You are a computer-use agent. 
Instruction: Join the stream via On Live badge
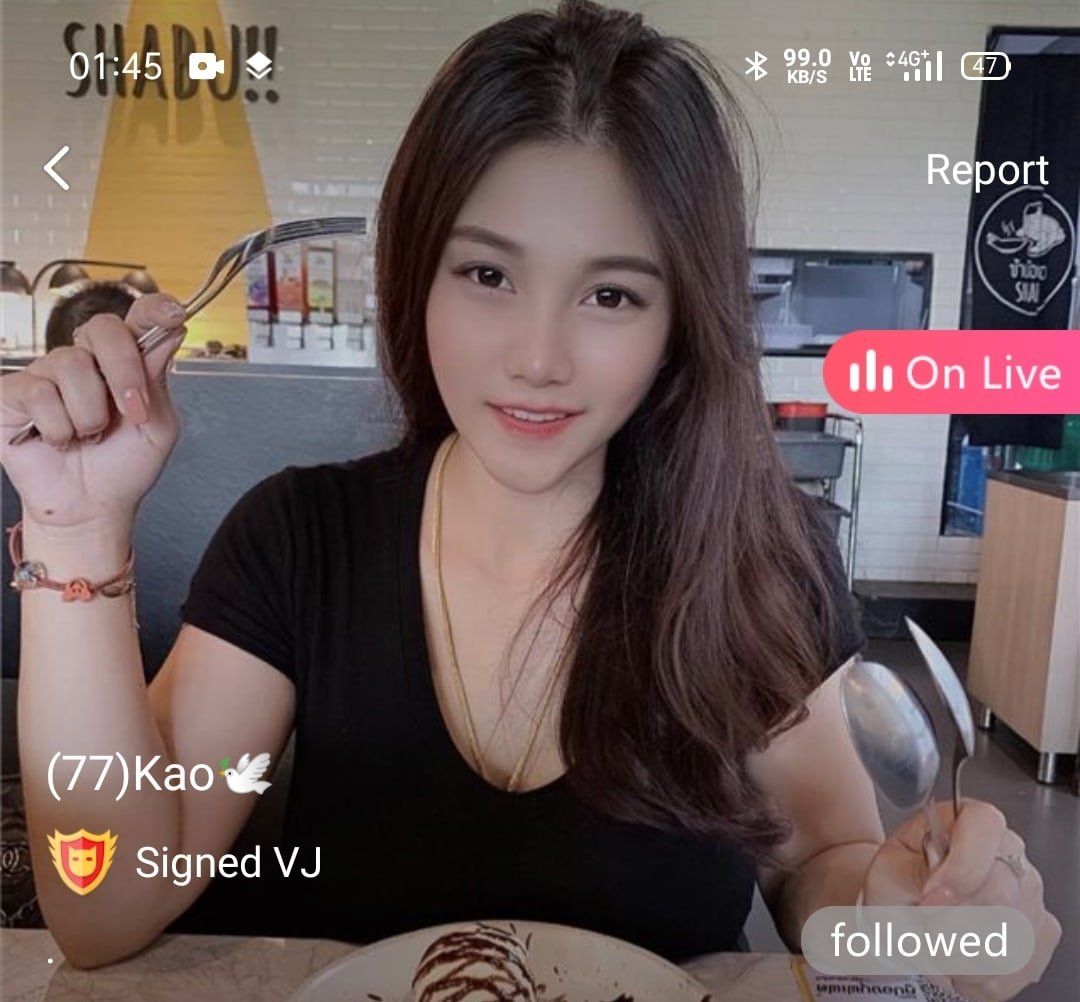pyautogui.click(x=952, y=373)
